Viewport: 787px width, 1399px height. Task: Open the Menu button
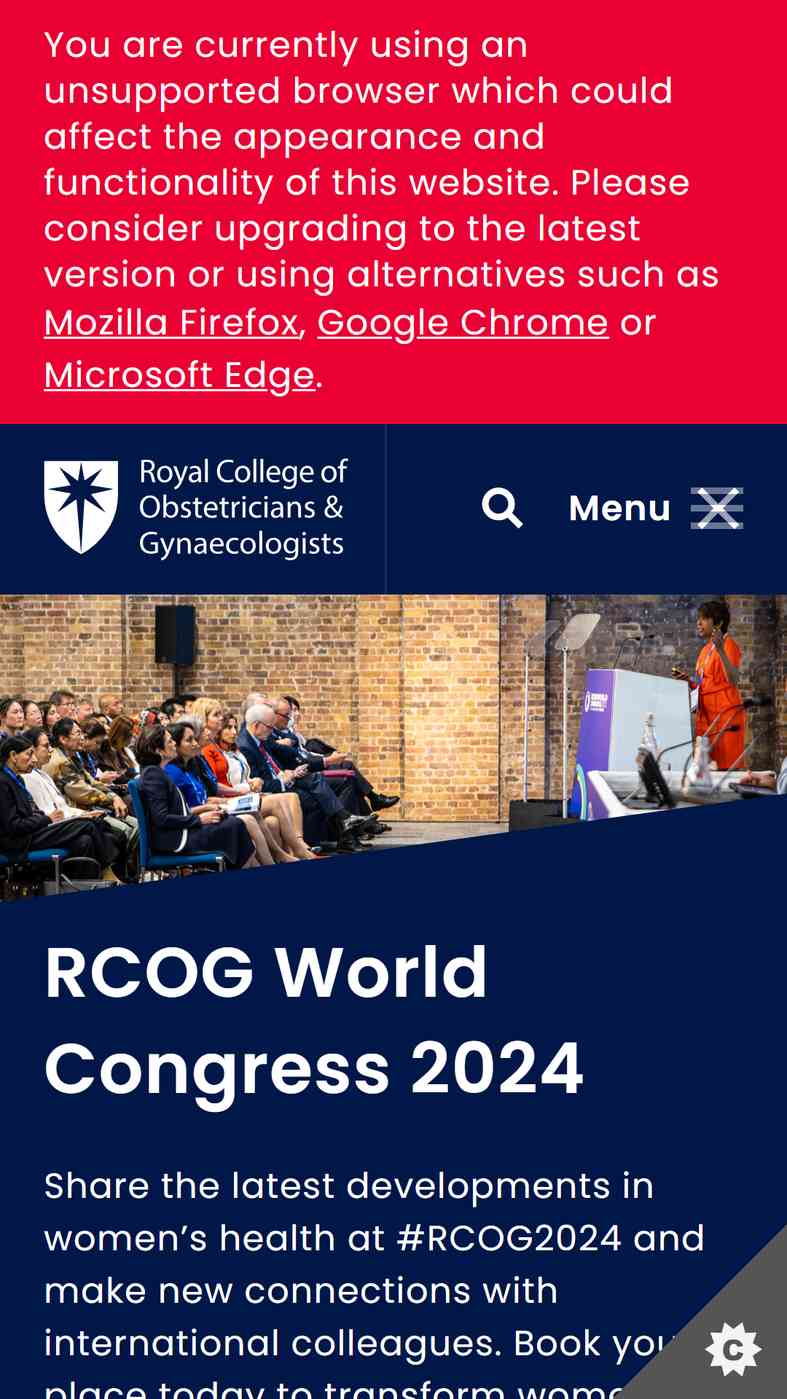click(656, 508)
